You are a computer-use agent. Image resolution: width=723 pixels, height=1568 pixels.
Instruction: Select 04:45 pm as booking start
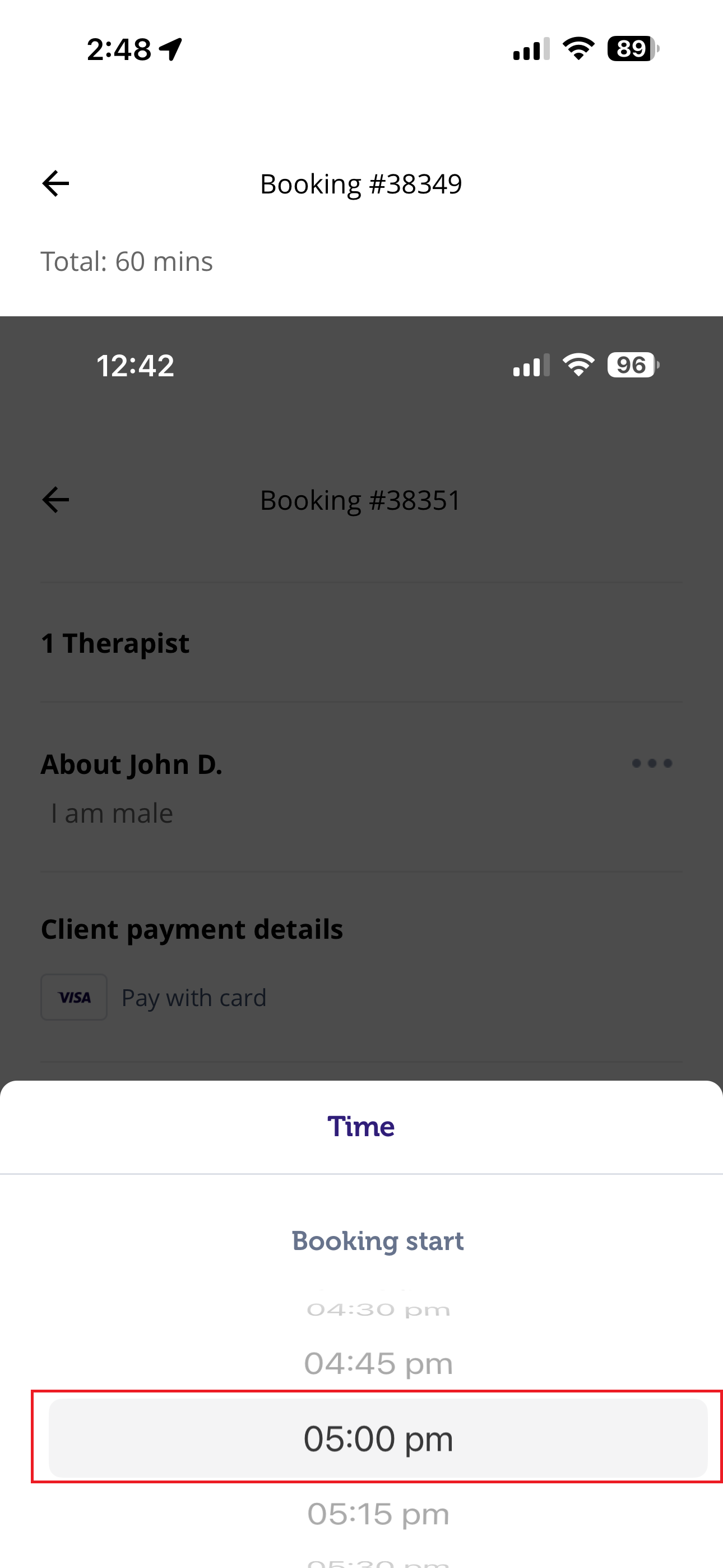pyautogui.click(x=377, y=1363)
